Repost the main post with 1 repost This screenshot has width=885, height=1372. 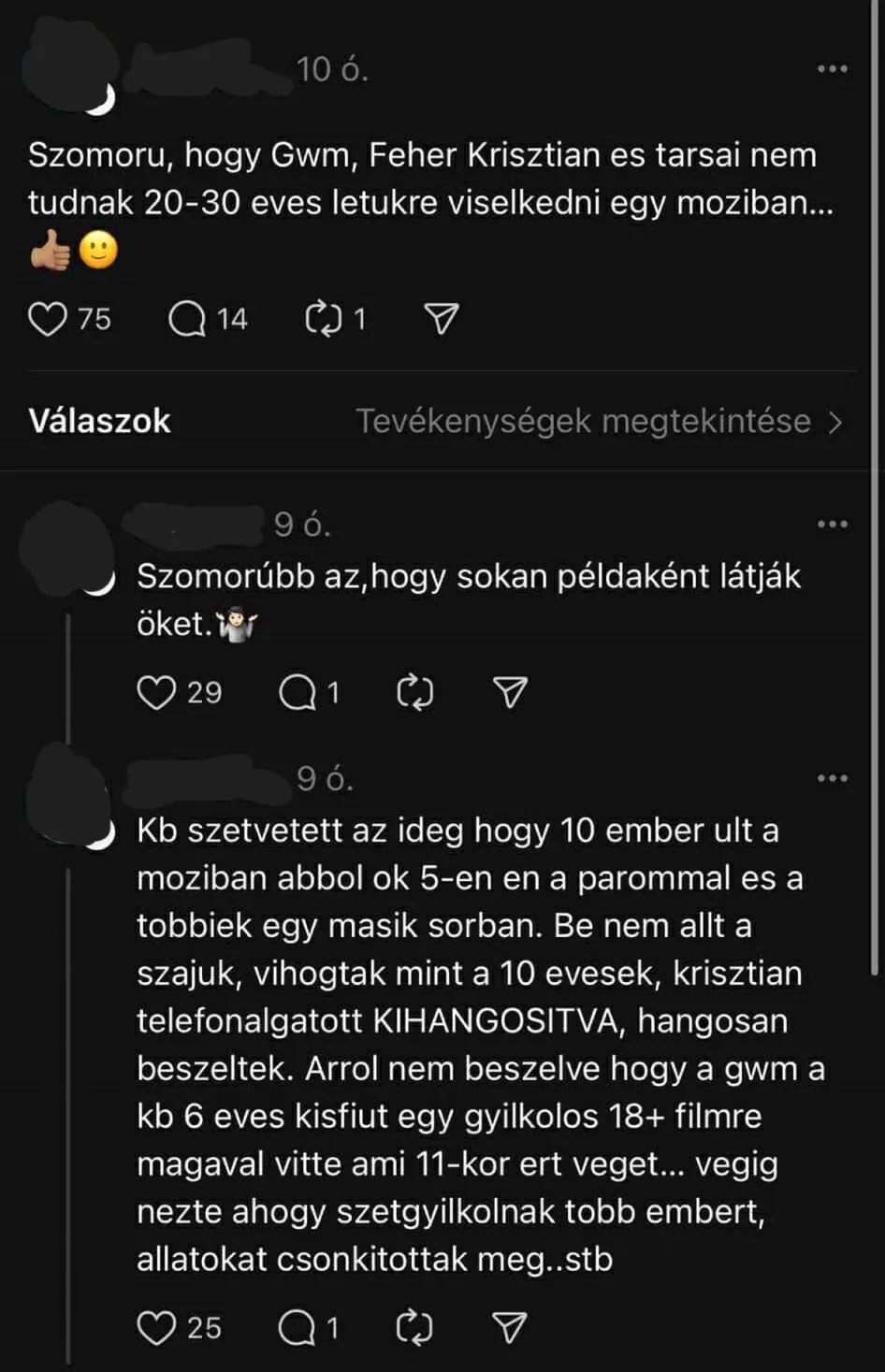click(x=324, y=320)
